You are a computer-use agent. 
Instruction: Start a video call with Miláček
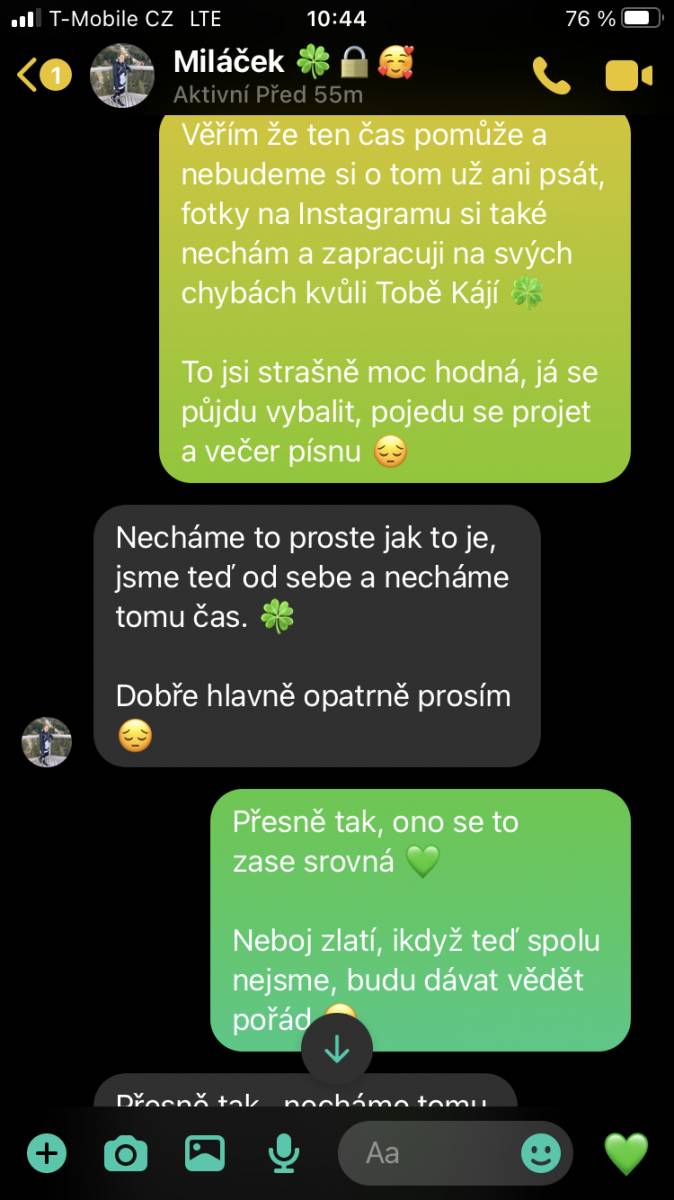629,76
